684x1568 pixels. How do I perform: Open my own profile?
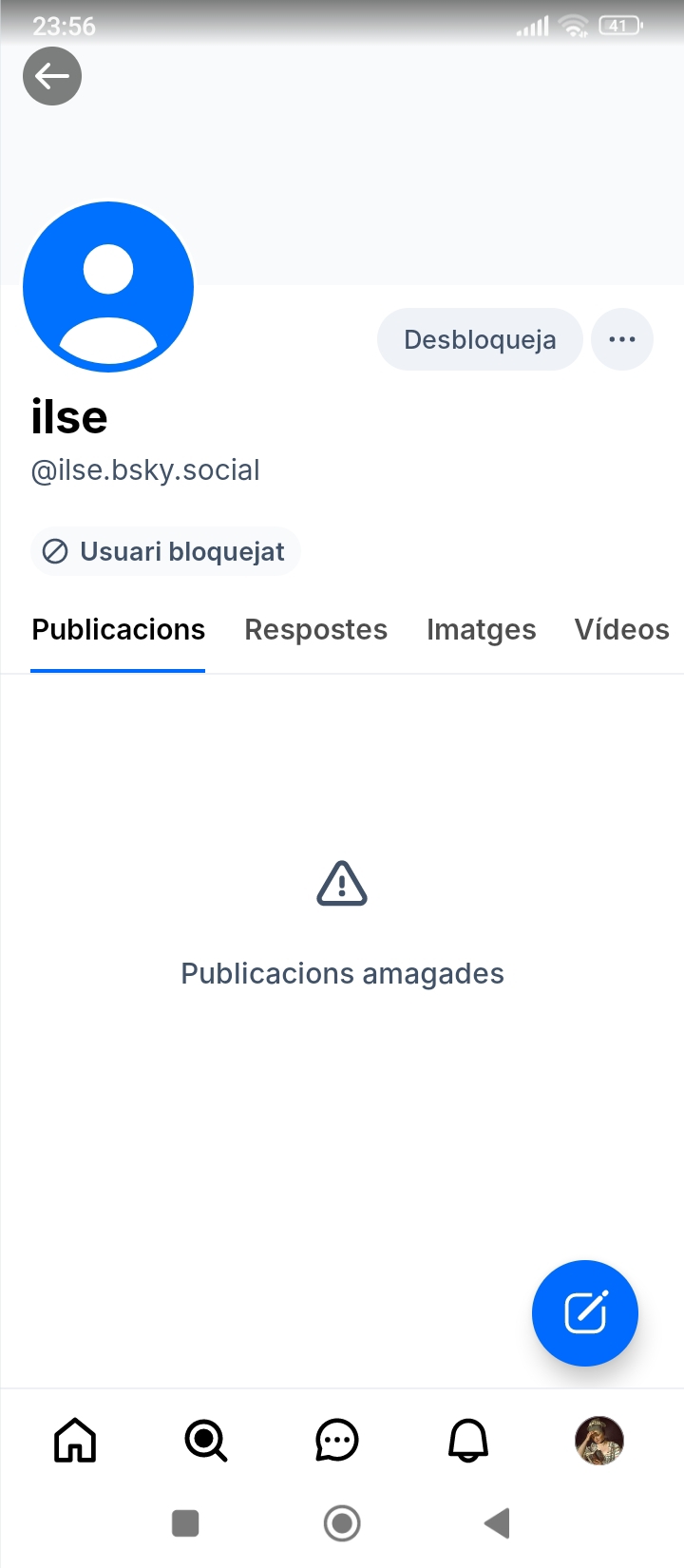[598, 1440]
